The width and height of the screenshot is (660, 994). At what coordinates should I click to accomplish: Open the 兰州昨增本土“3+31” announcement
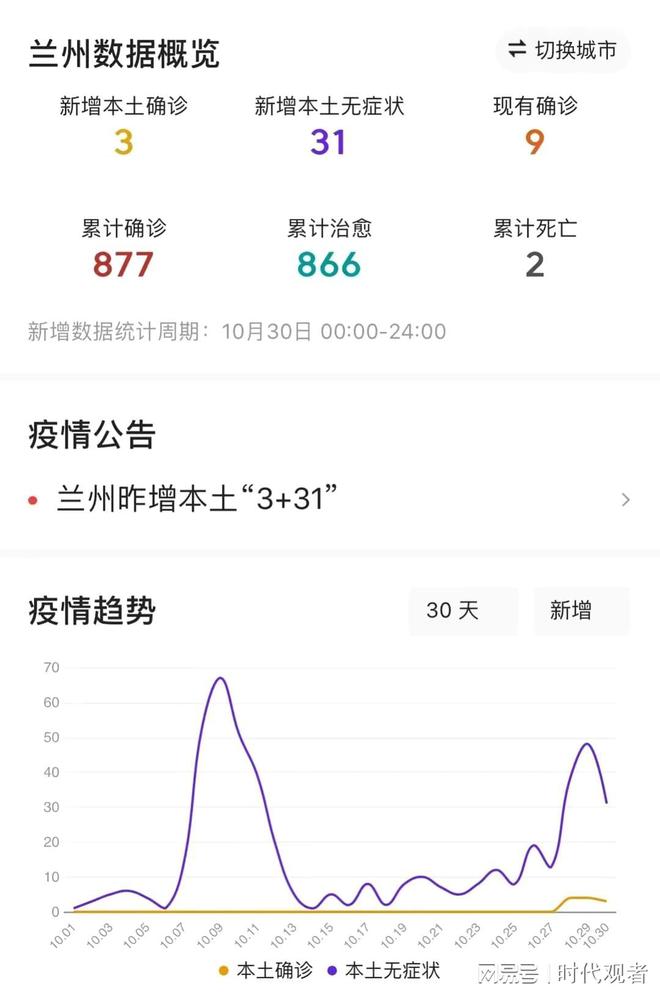[x=328, y=499]
